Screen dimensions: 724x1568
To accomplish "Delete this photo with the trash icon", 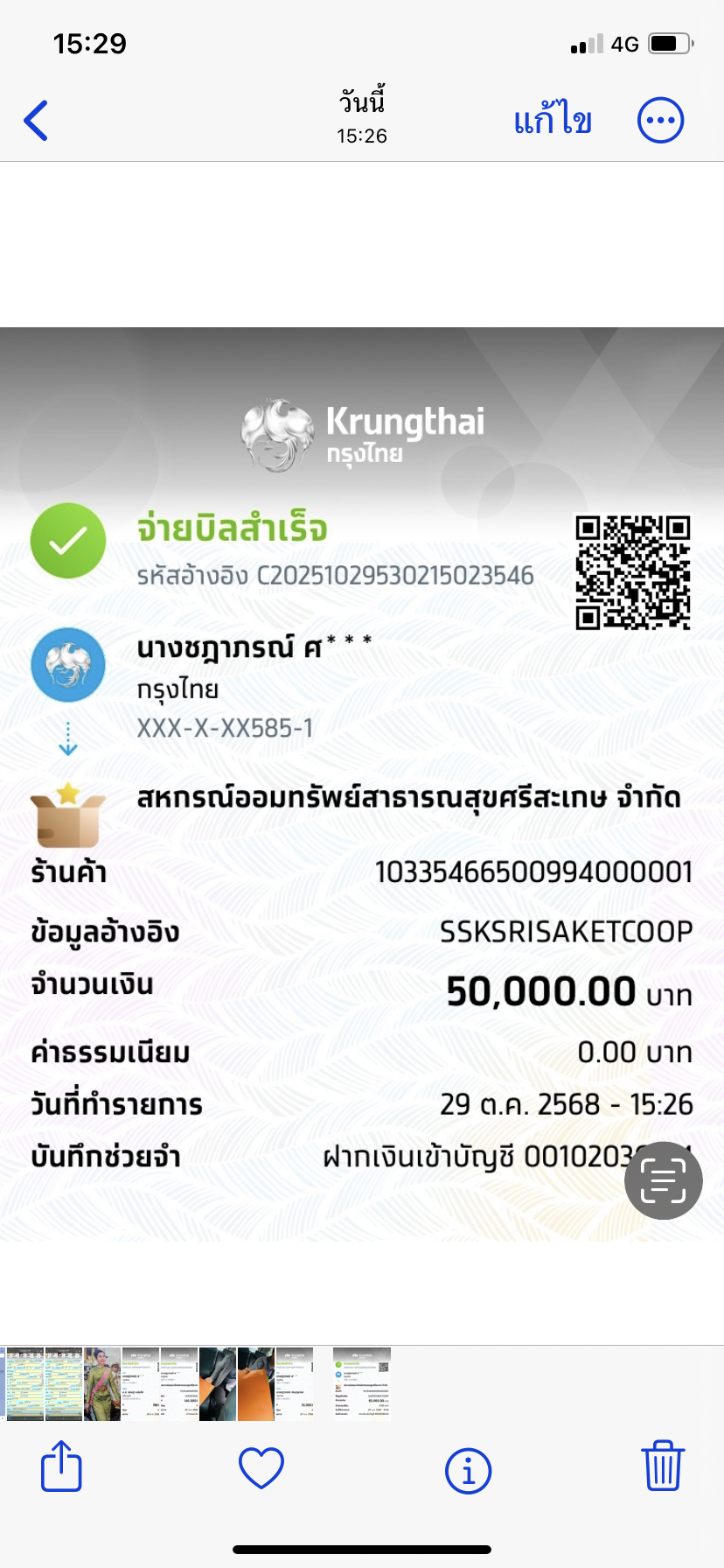I will point(662,1466).
